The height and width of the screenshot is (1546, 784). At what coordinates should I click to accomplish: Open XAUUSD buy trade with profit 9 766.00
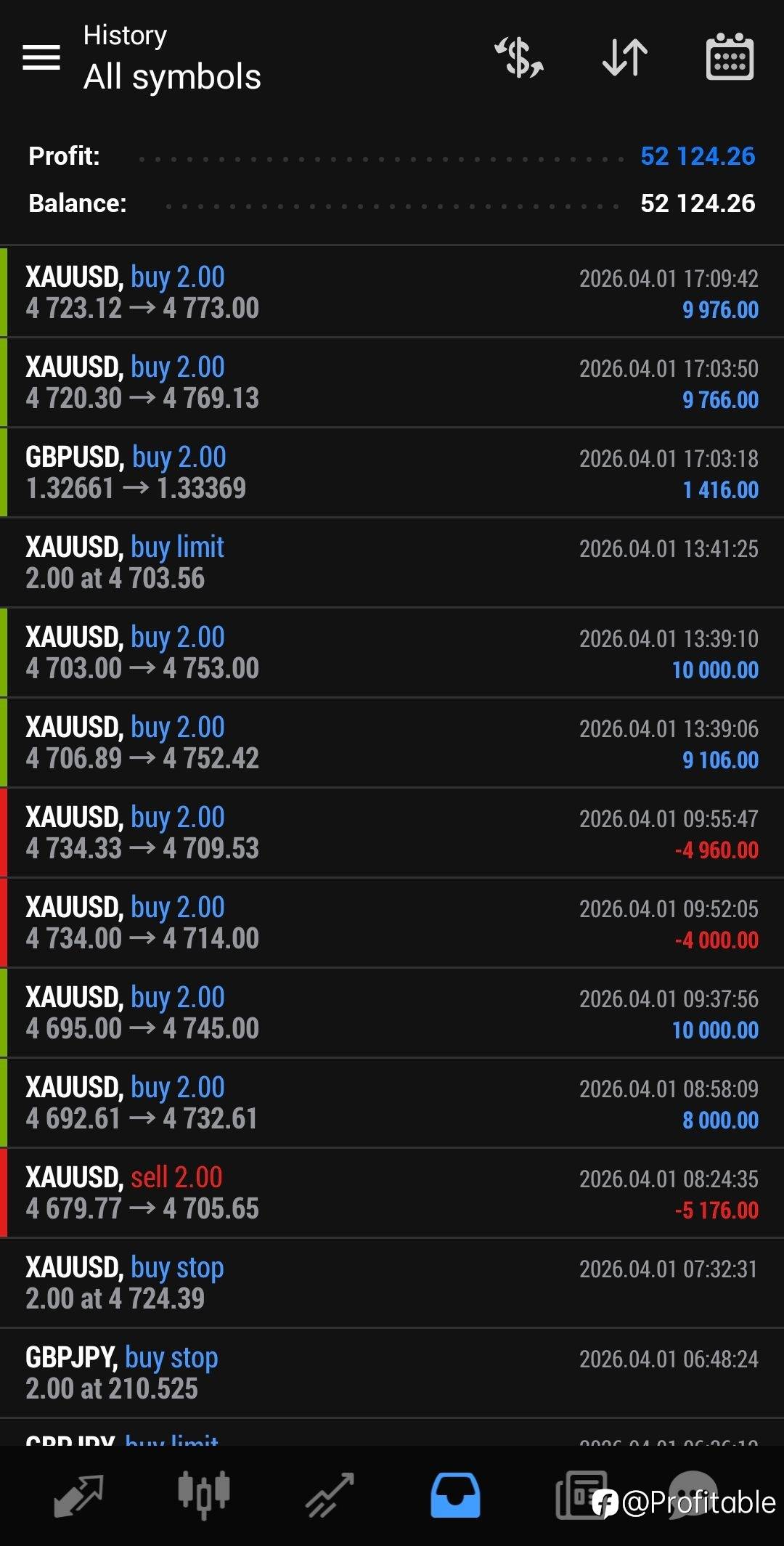coord(392,382)
